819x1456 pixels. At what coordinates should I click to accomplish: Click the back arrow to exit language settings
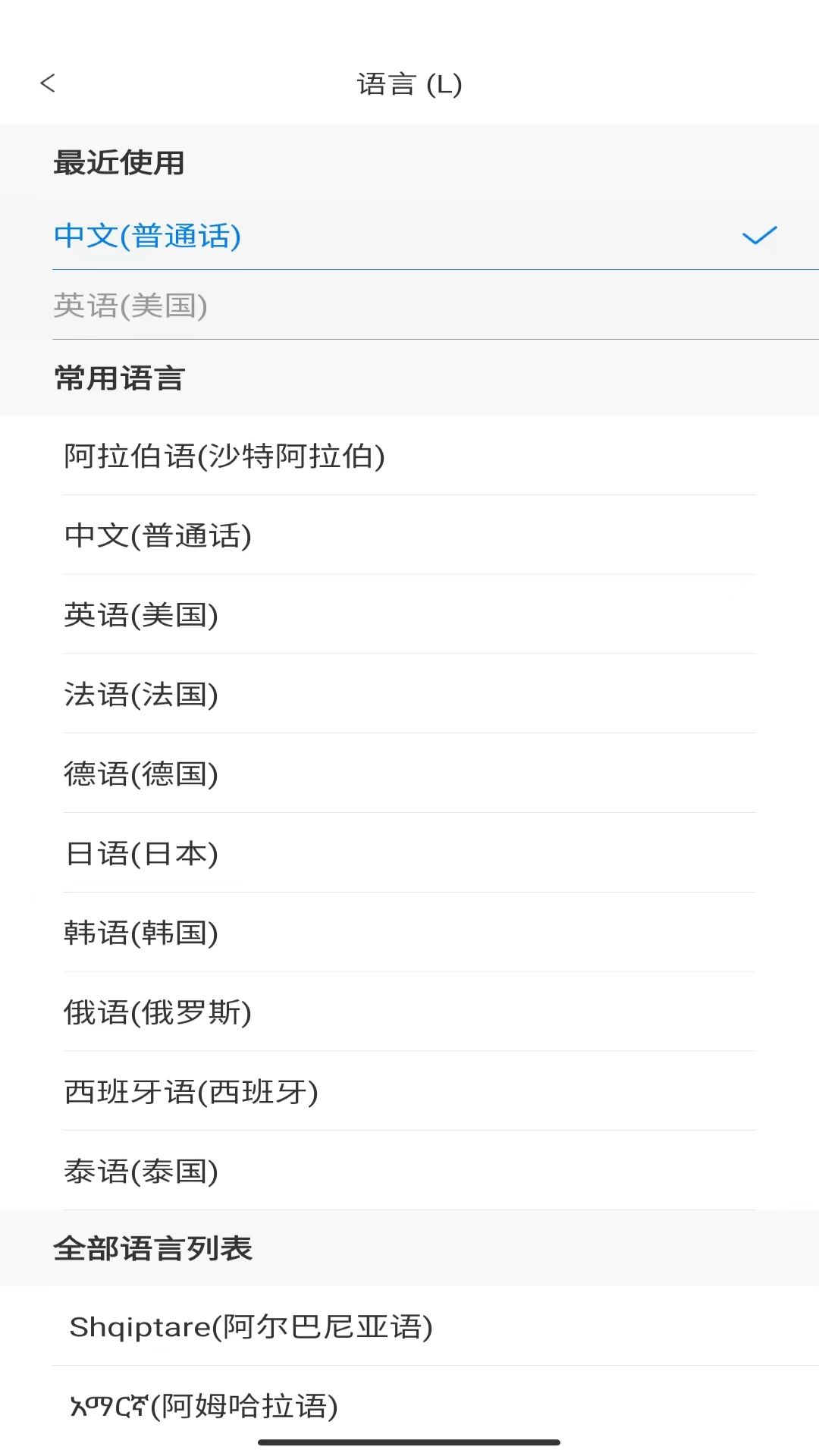49,83
